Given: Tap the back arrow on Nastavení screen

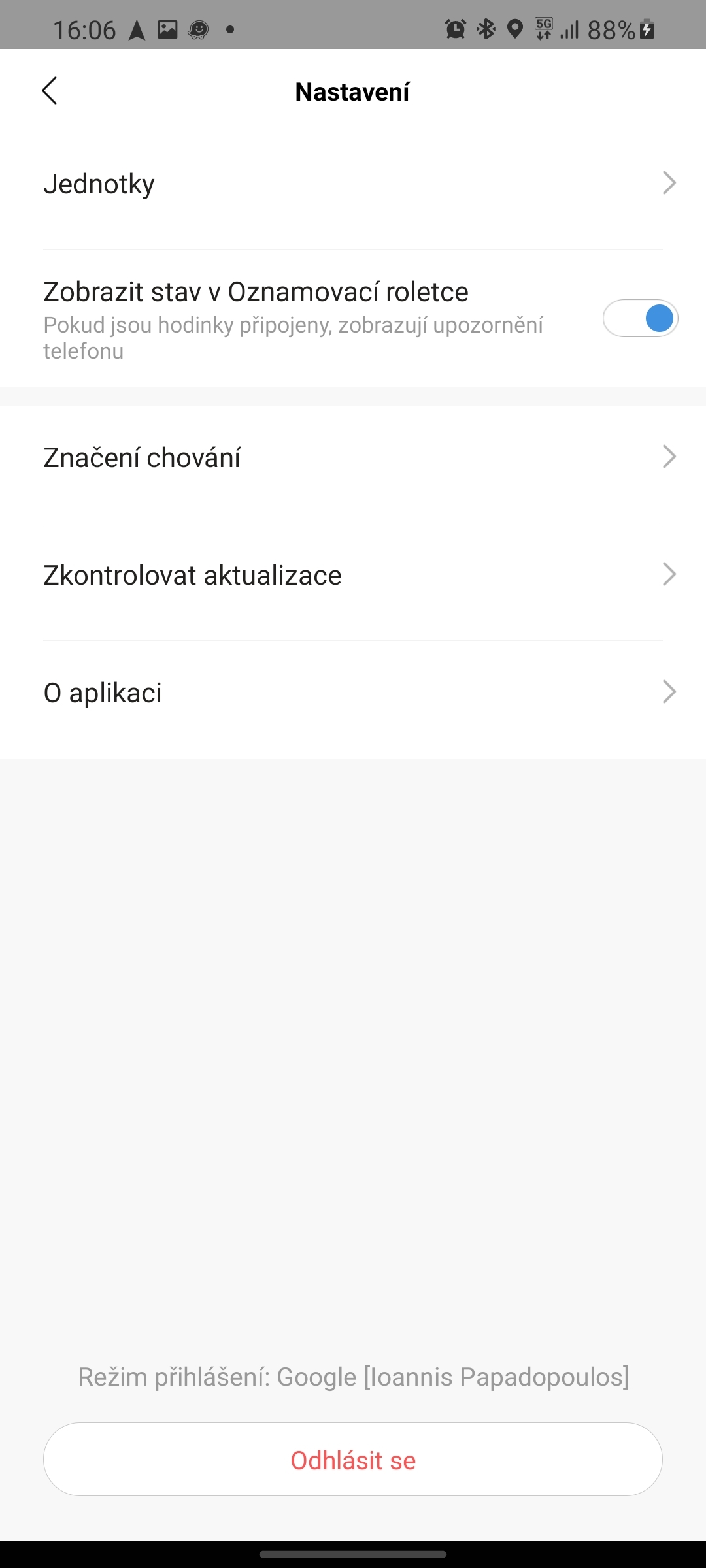Looking at the screenshot, I should (x=49, y=91).
